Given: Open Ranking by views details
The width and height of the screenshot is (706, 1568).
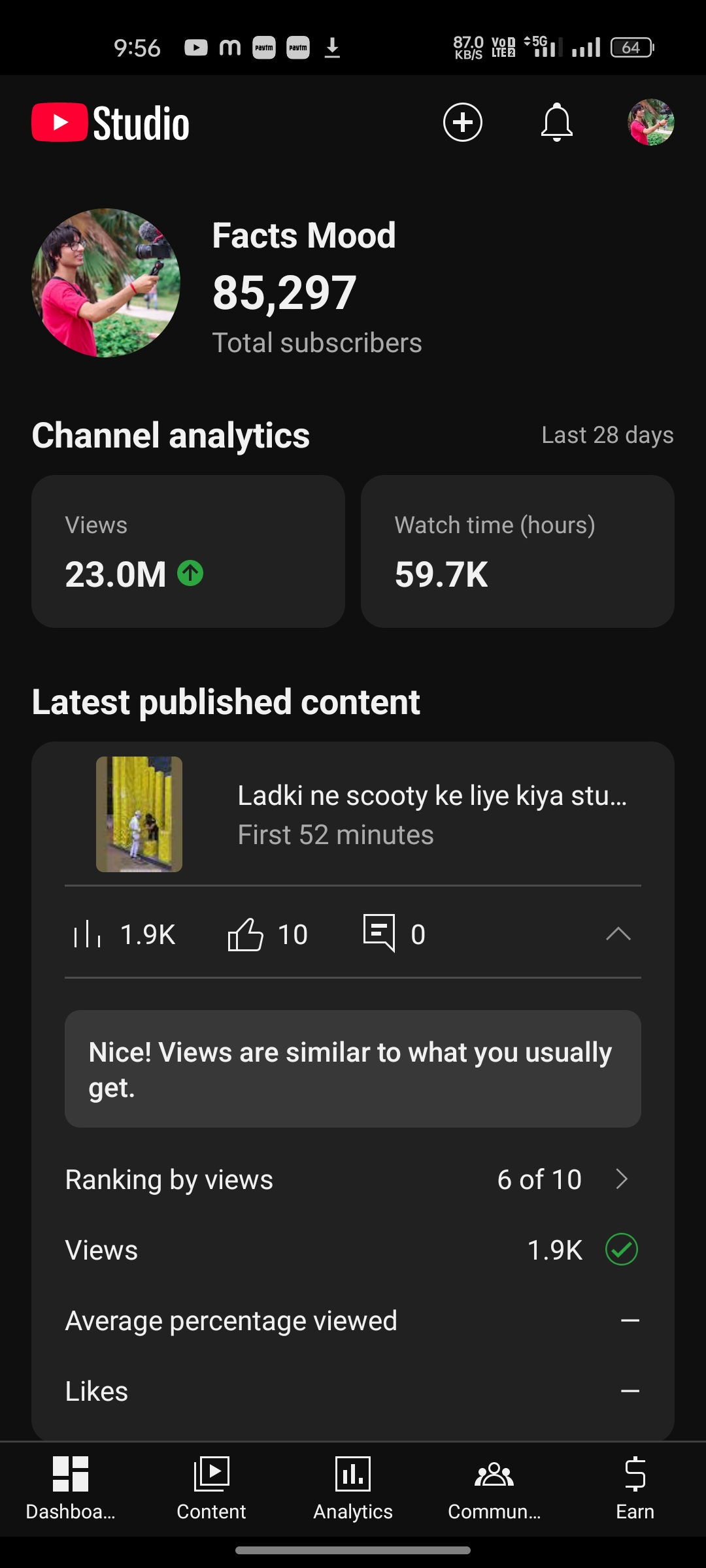Looking at the screenshot, I should (353, 1179).
